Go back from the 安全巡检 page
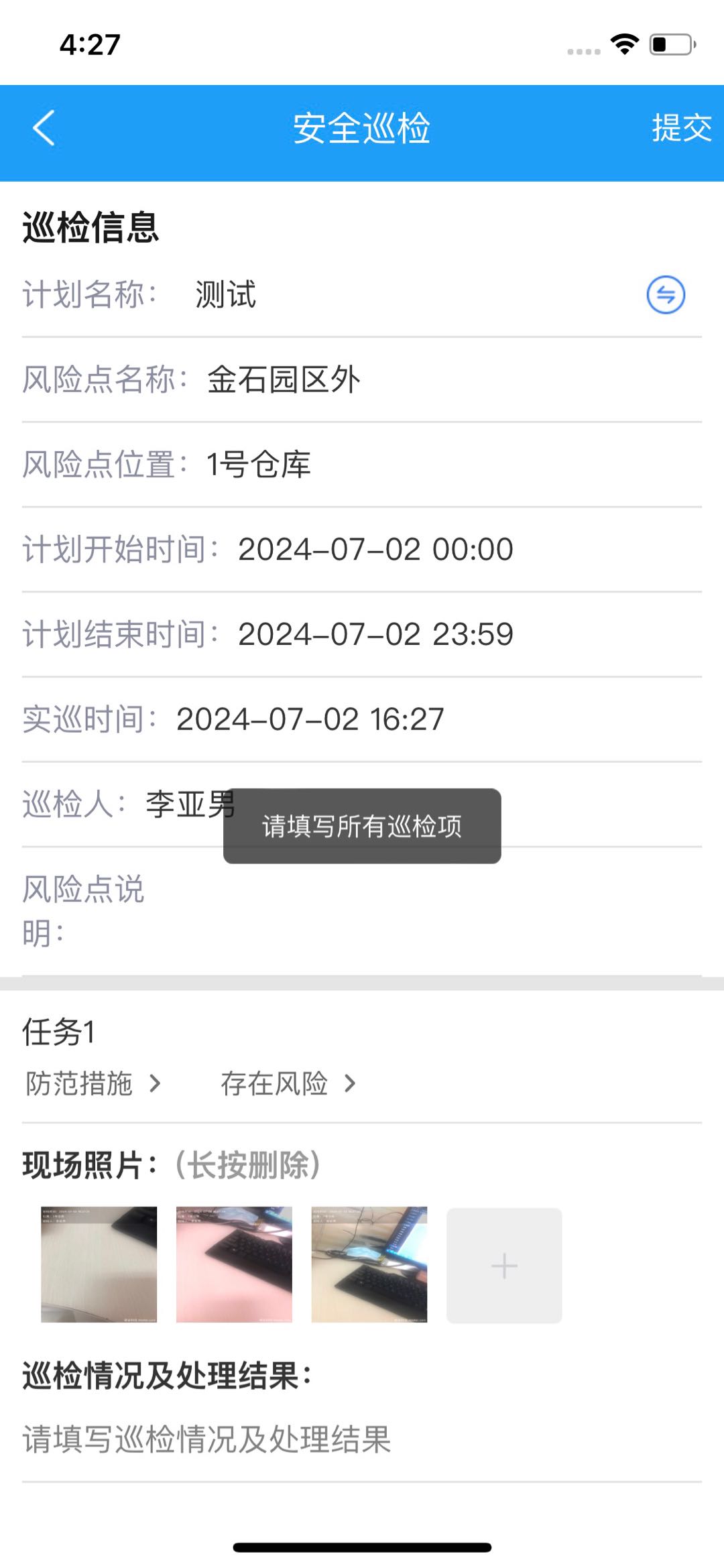Image resolution: width=724 pixels, height=1568 pixels. coord(44,128)
